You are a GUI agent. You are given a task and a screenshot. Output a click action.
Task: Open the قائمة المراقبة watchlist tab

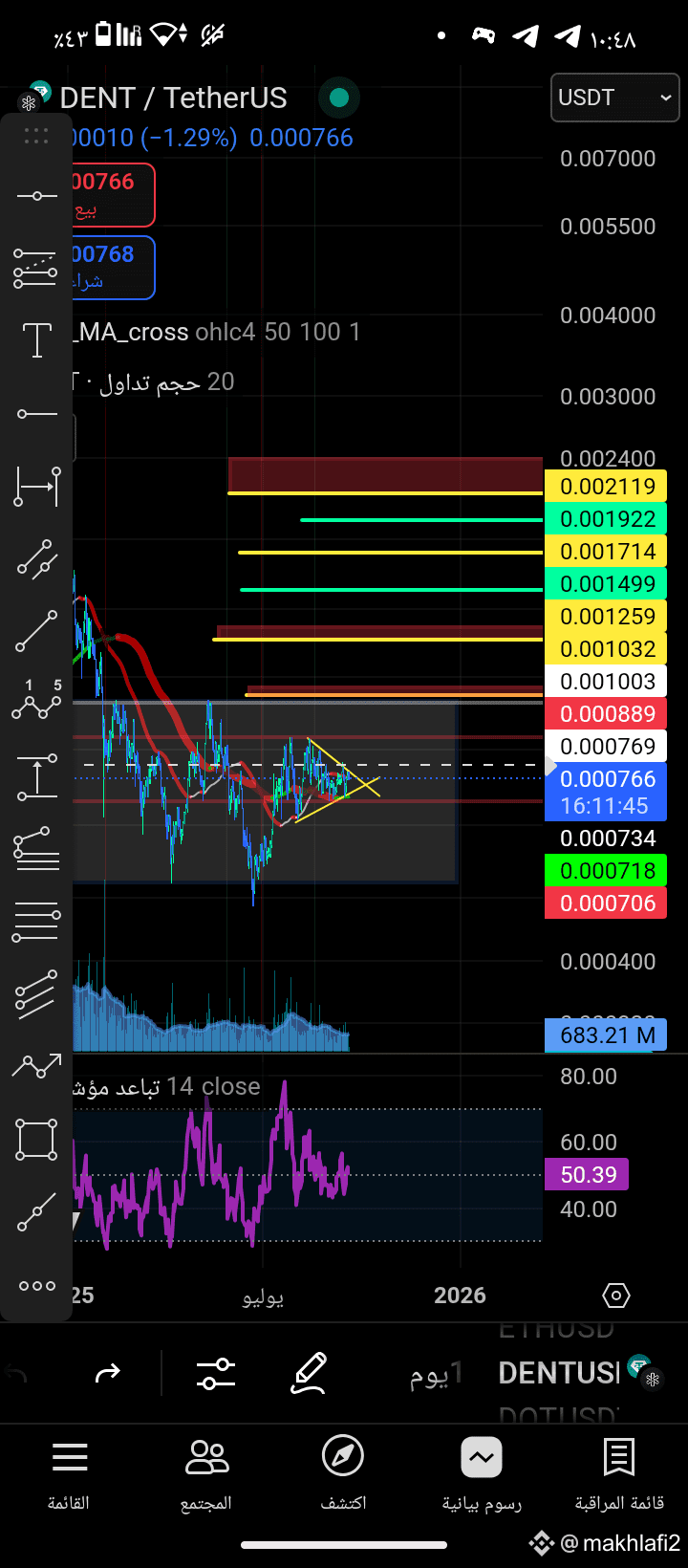pos(619,1475)
